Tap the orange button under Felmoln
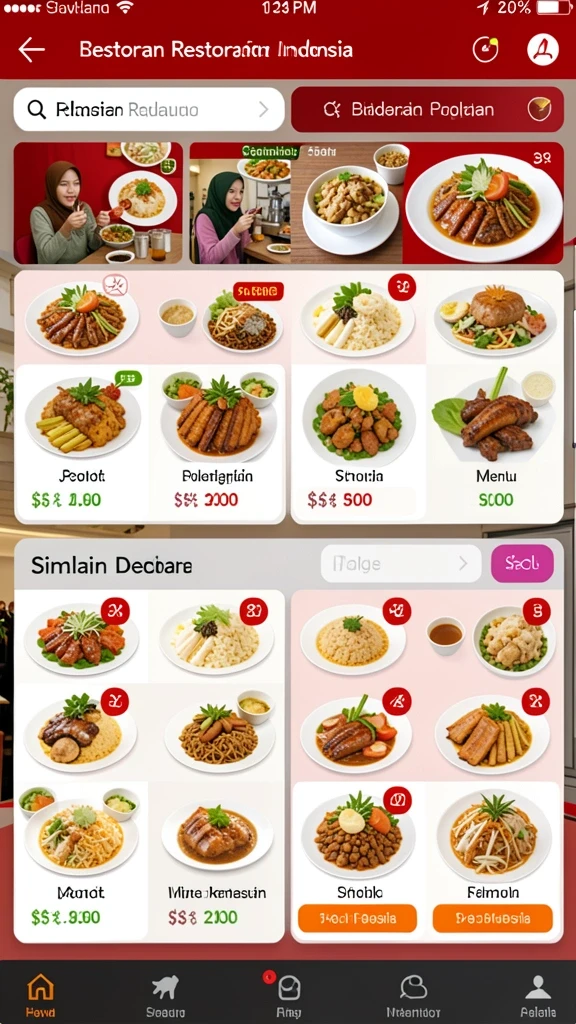Viewport: 576px width, 1024px height. (x=493, y=918)
